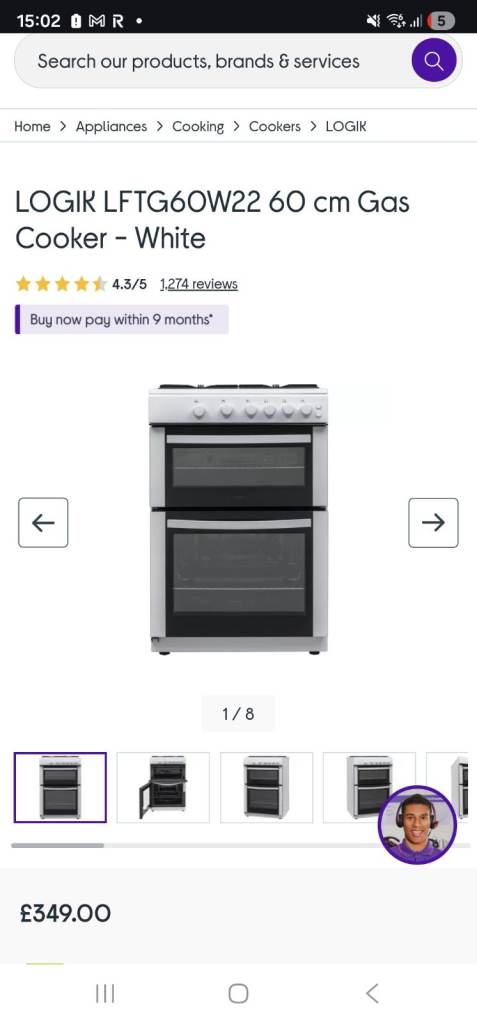This screenshot has height=1024, width=477.
Task: Show previous product image with left arrow
Action: [43, 522]
